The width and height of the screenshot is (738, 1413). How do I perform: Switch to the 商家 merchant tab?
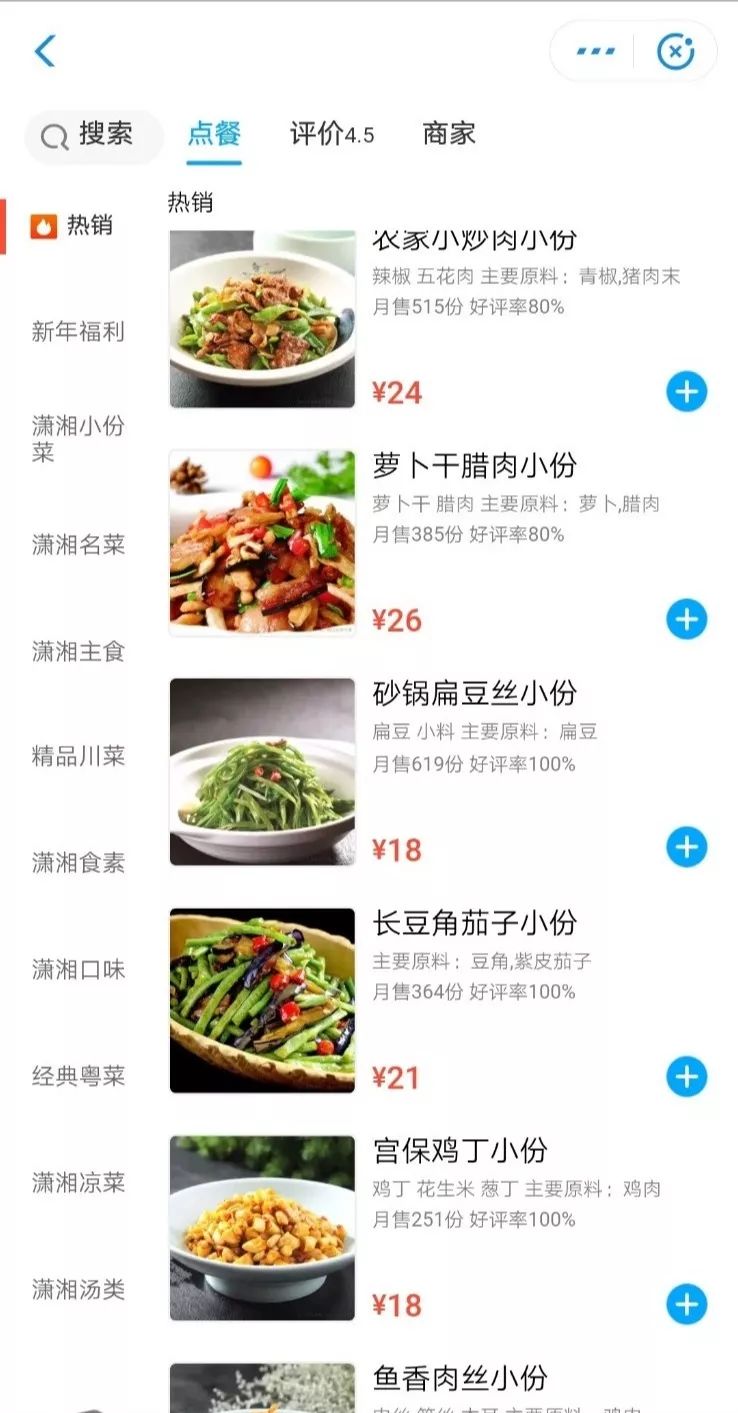click(x=449, y=134)
